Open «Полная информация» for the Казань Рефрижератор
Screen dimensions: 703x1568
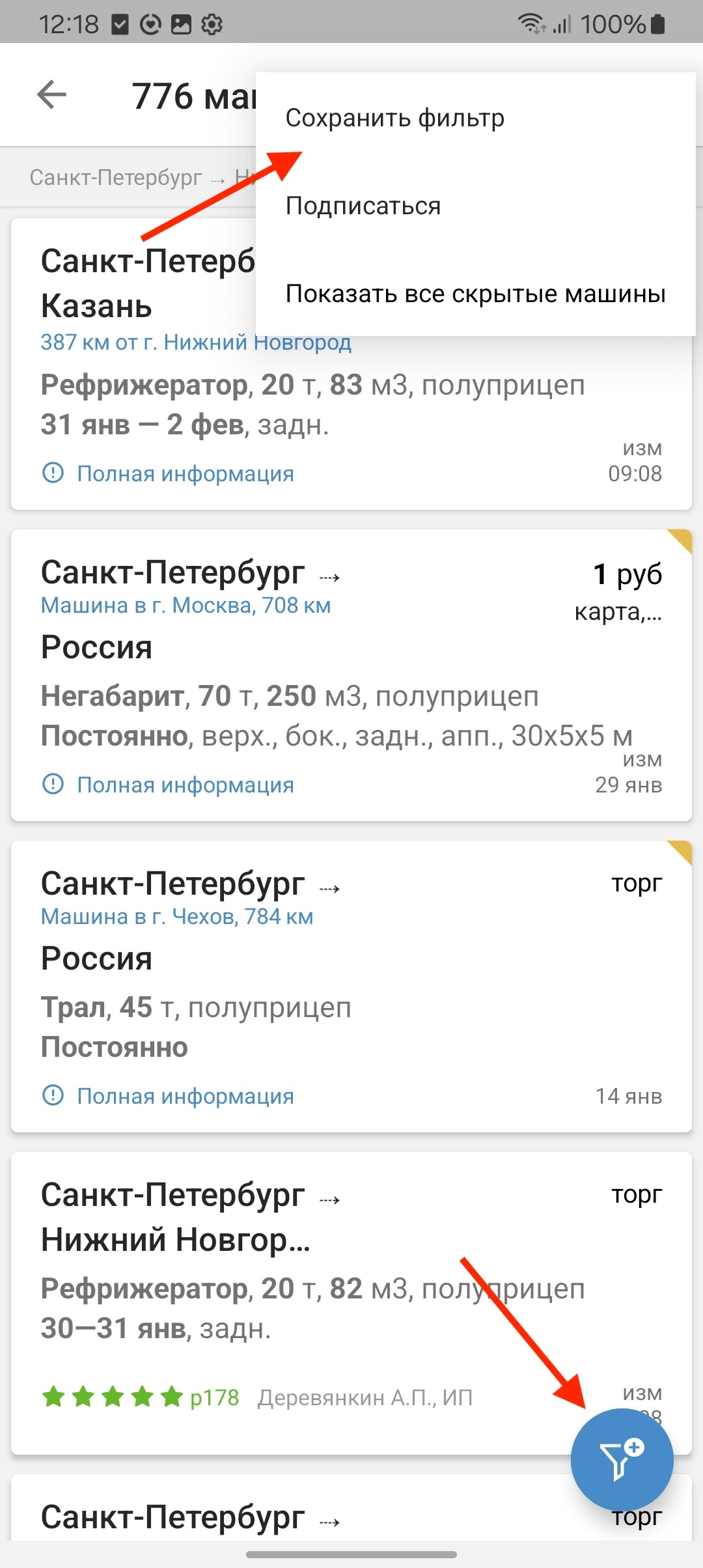185,473
